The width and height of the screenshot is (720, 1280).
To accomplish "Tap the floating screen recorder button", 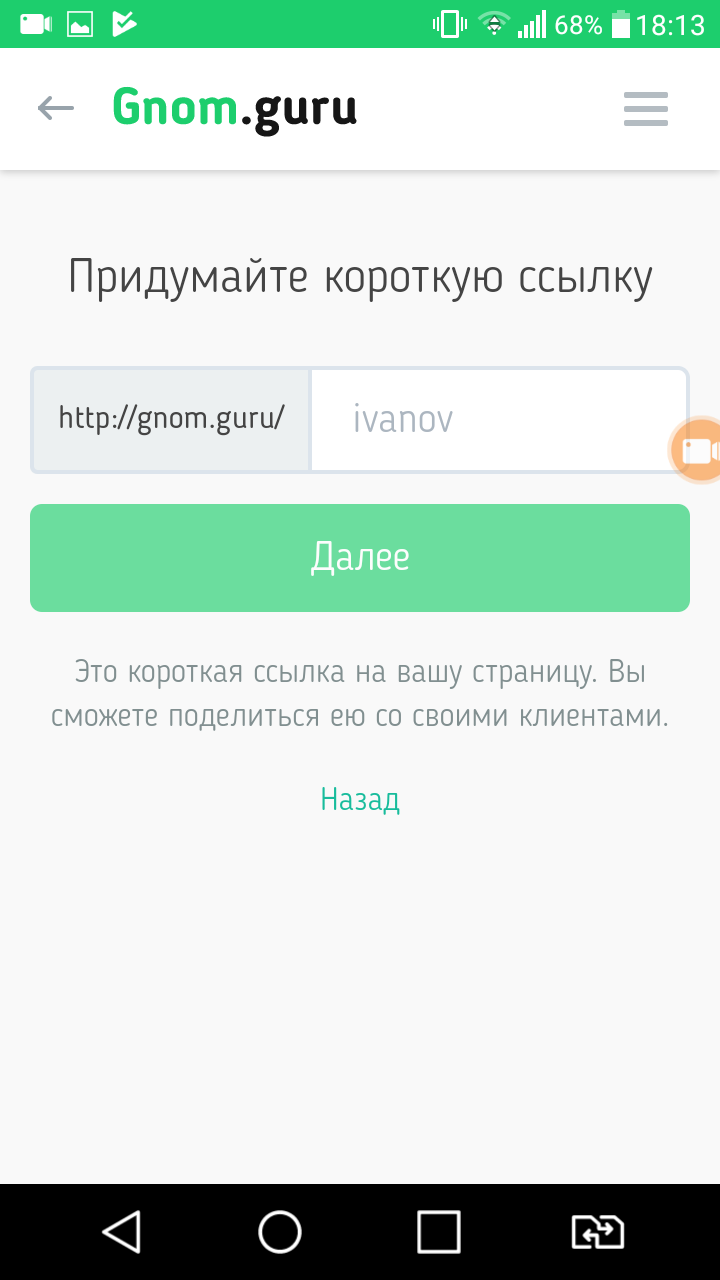I will point(697,451).
